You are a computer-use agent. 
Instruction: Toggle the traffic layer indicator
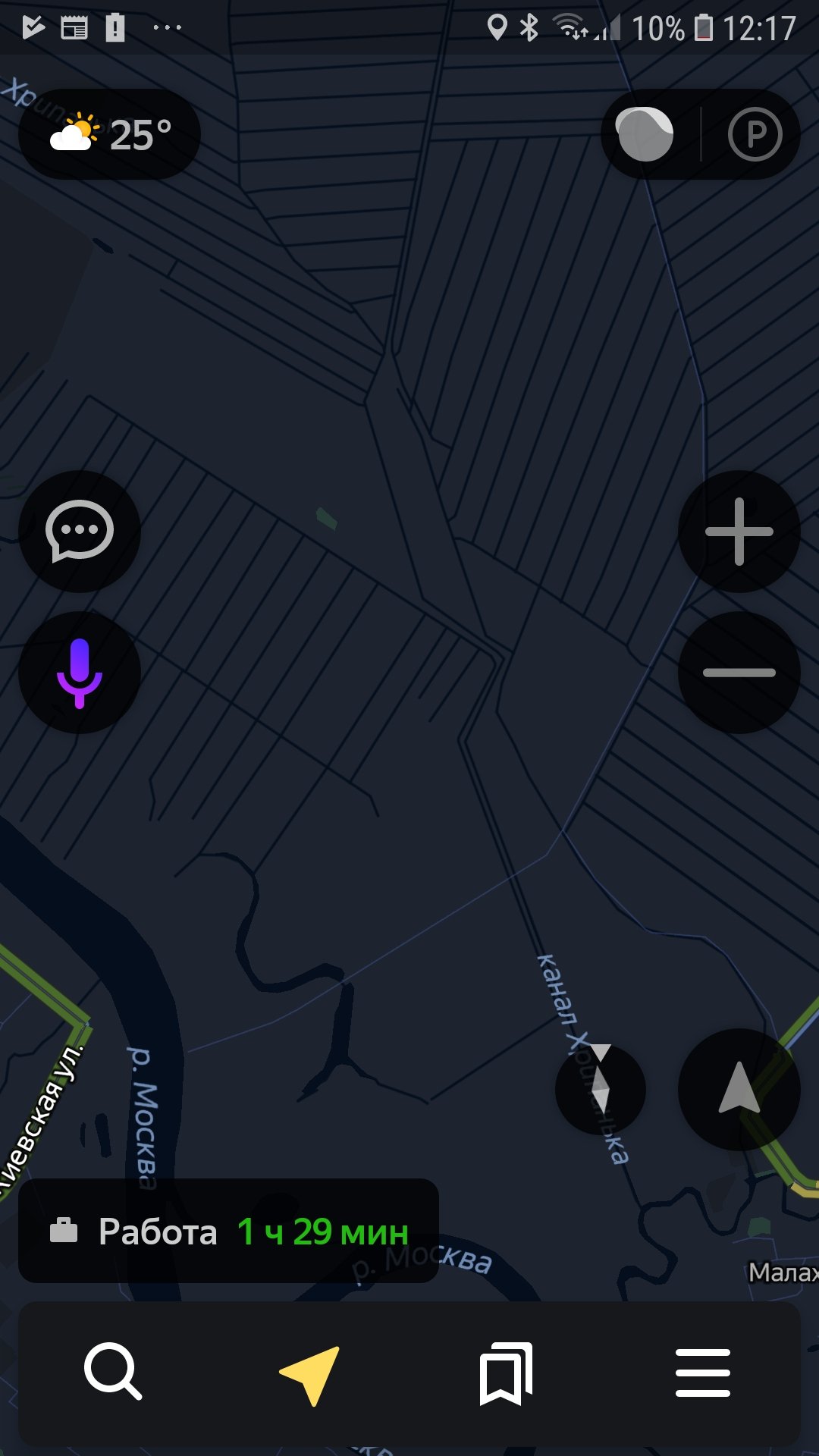(645, 135)
